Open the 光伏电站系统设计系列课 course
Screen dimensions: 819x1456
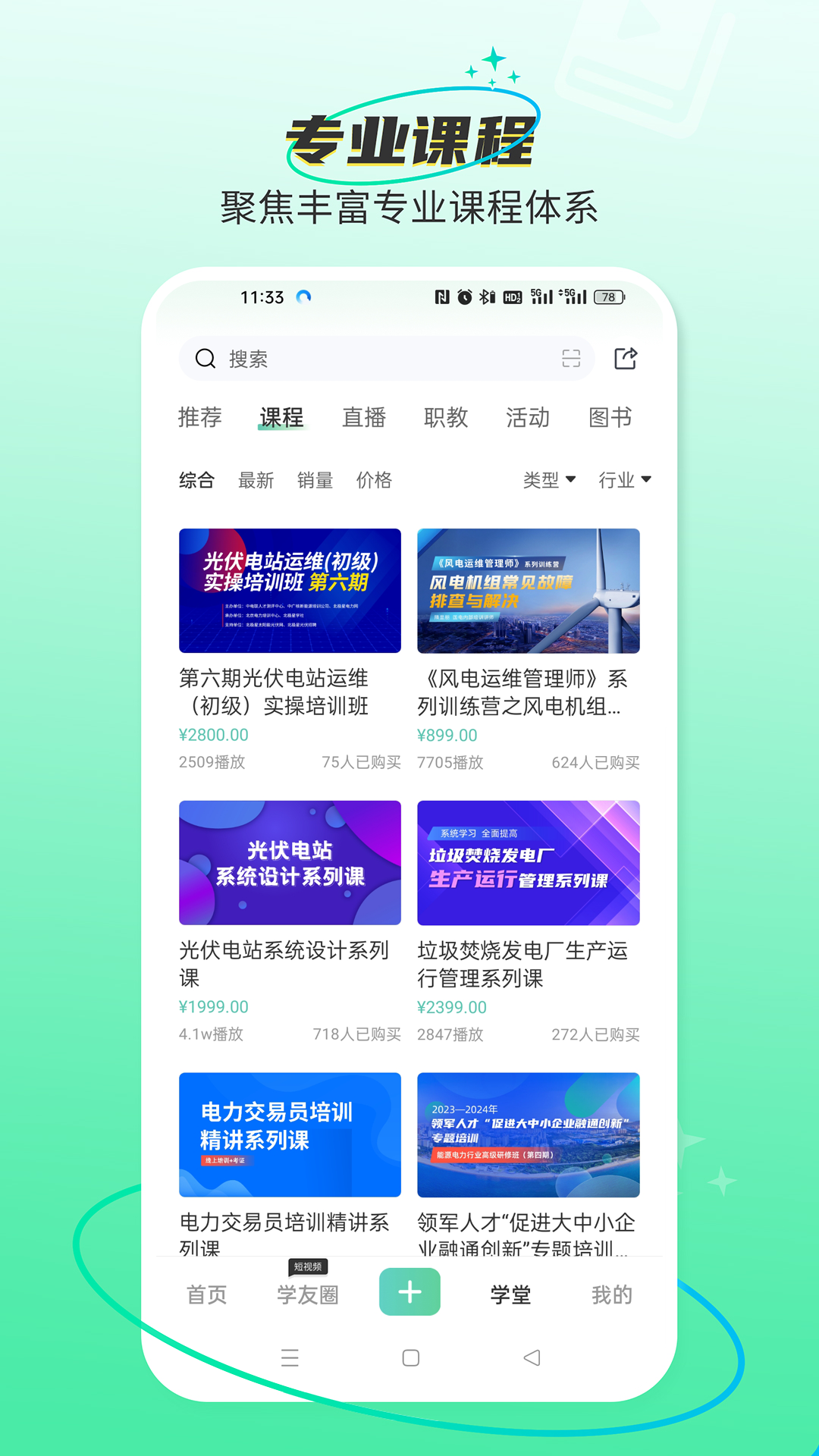(290, 862)
